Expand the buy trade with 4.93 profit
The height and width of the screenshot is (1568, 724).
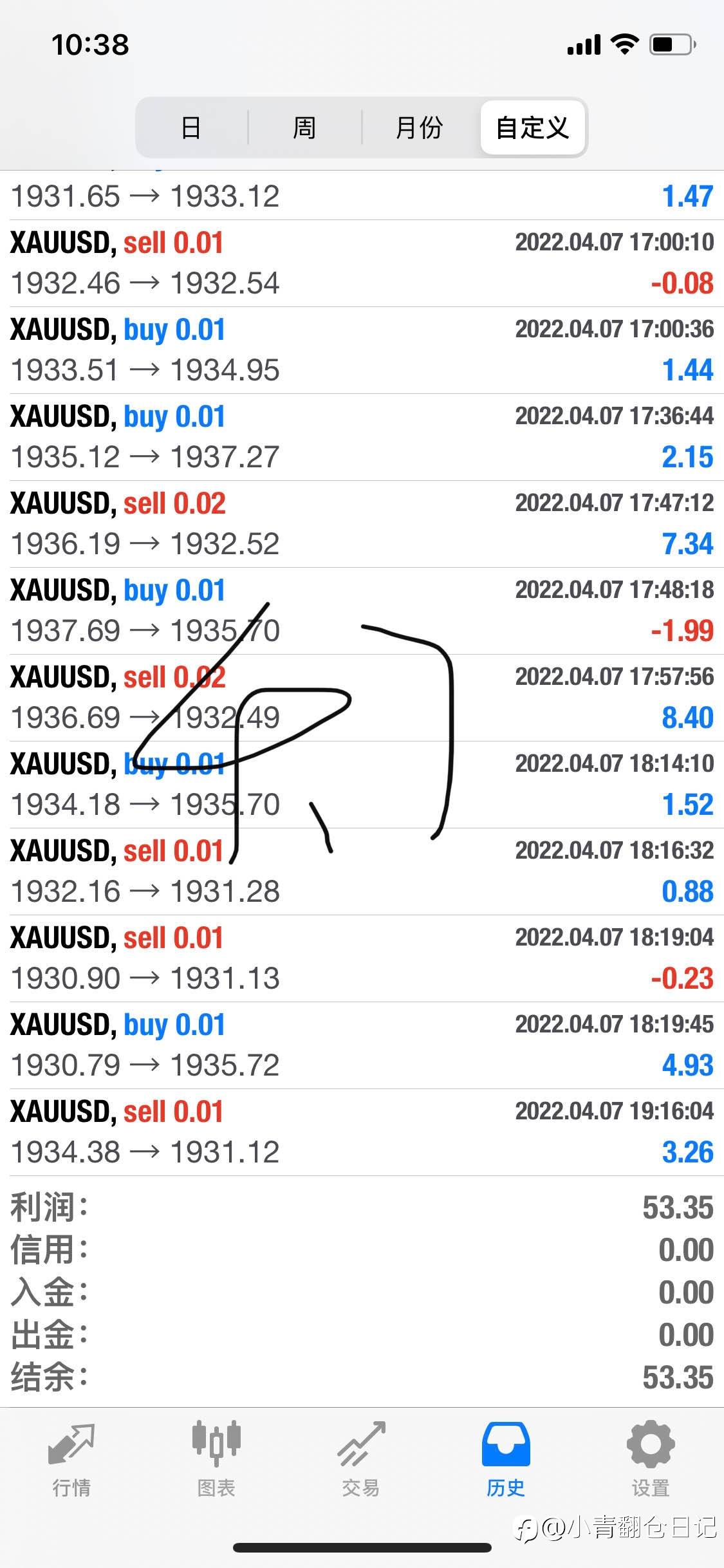pyautogui.click(x=362, y=1045)
